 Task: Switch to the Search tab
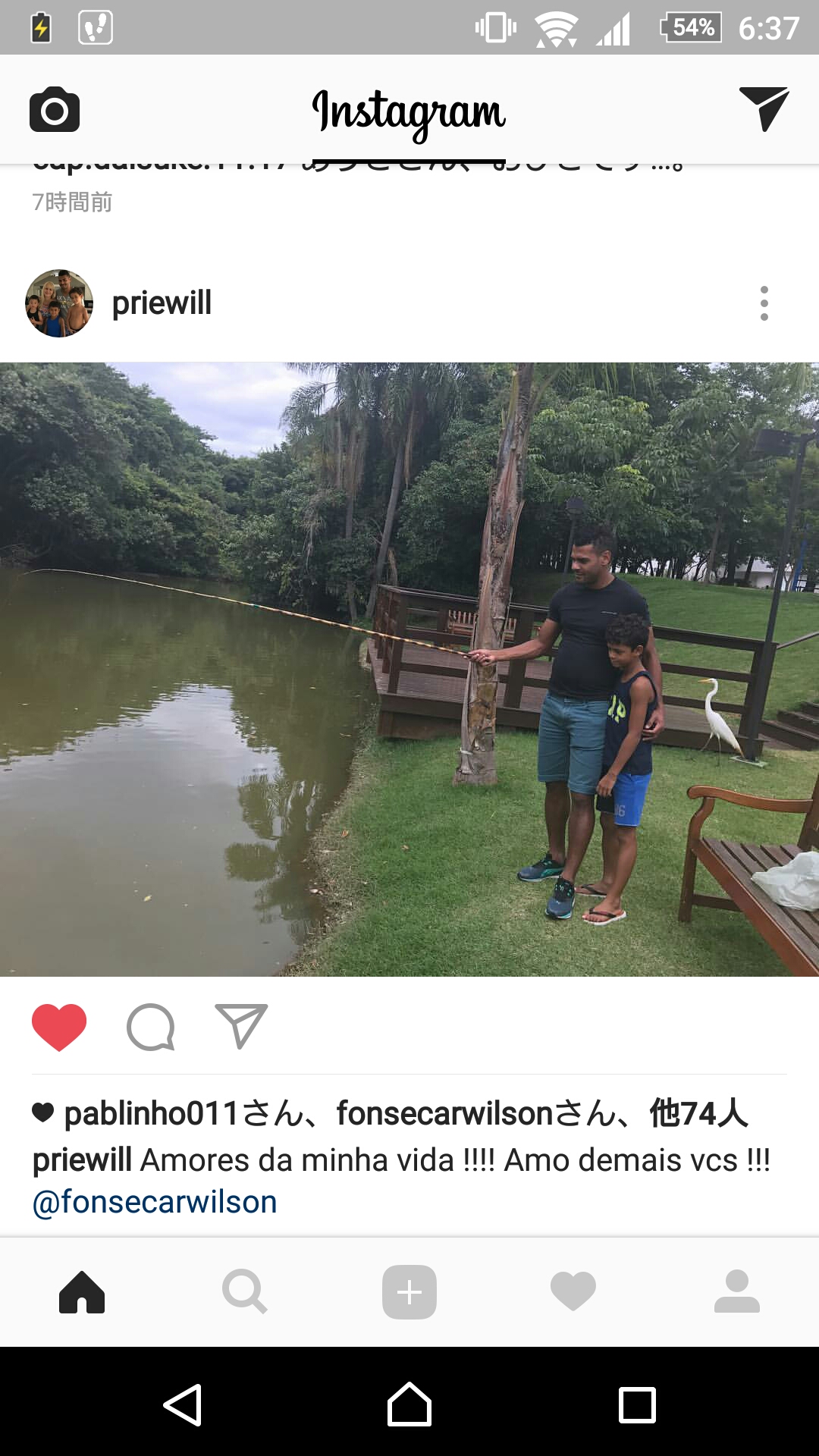[245, 1291]
